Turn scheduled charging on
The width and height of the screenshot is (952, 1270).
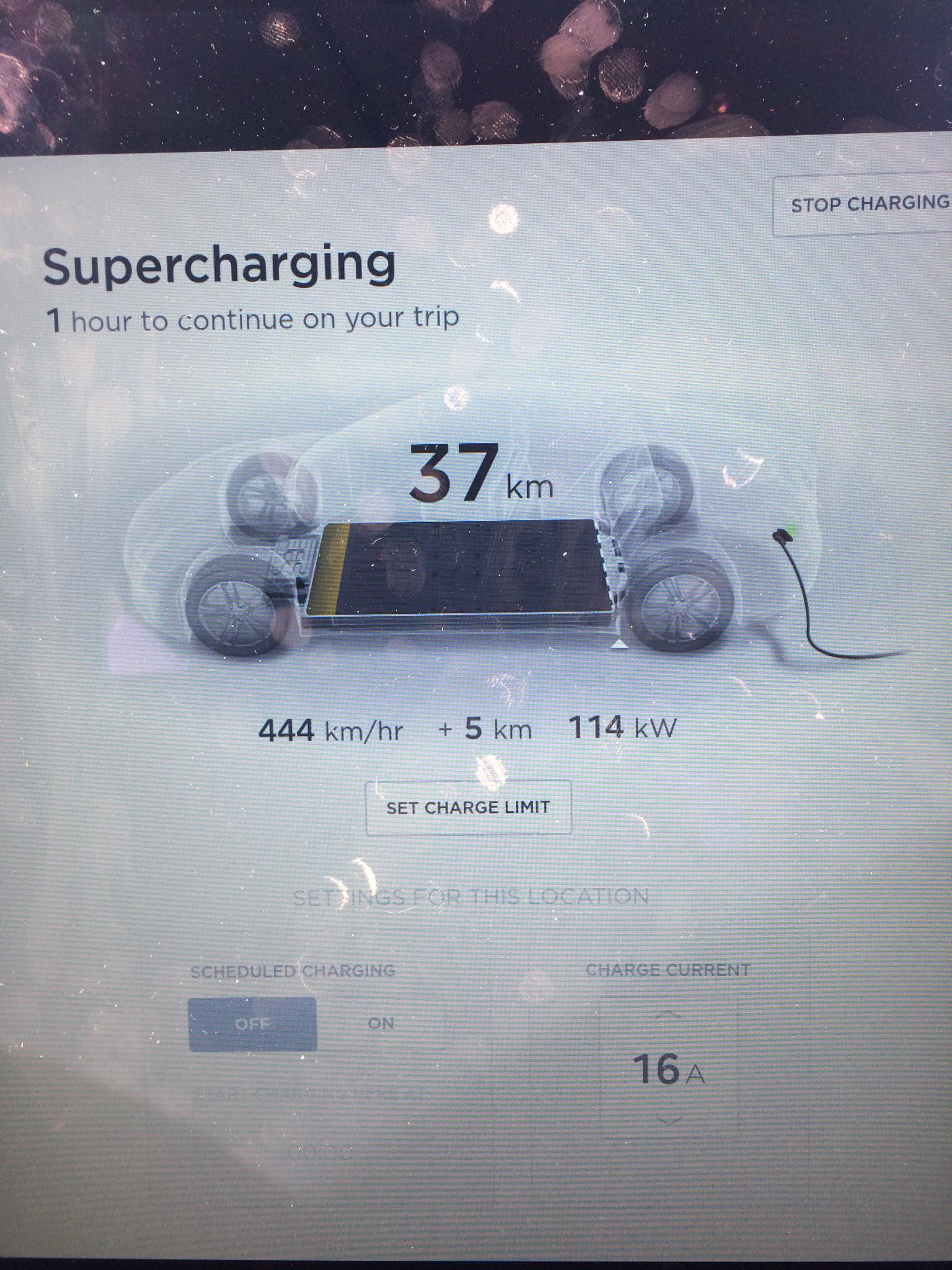381,1024
